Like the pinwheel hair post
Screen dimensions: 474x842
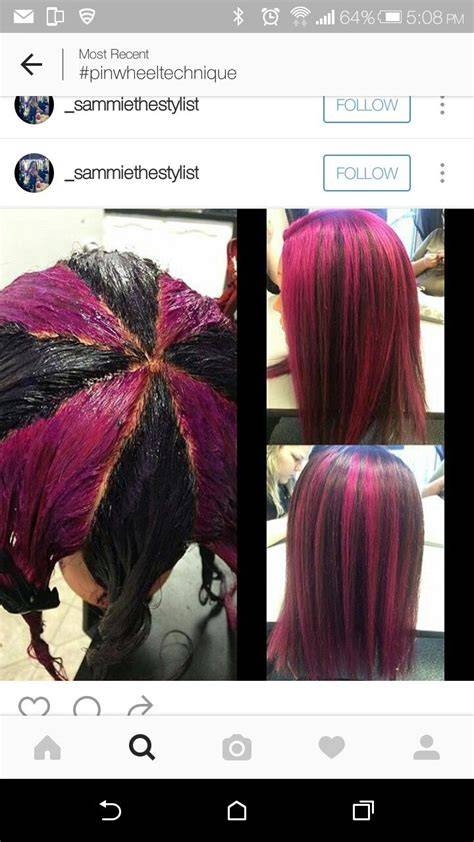coord(34,706)
